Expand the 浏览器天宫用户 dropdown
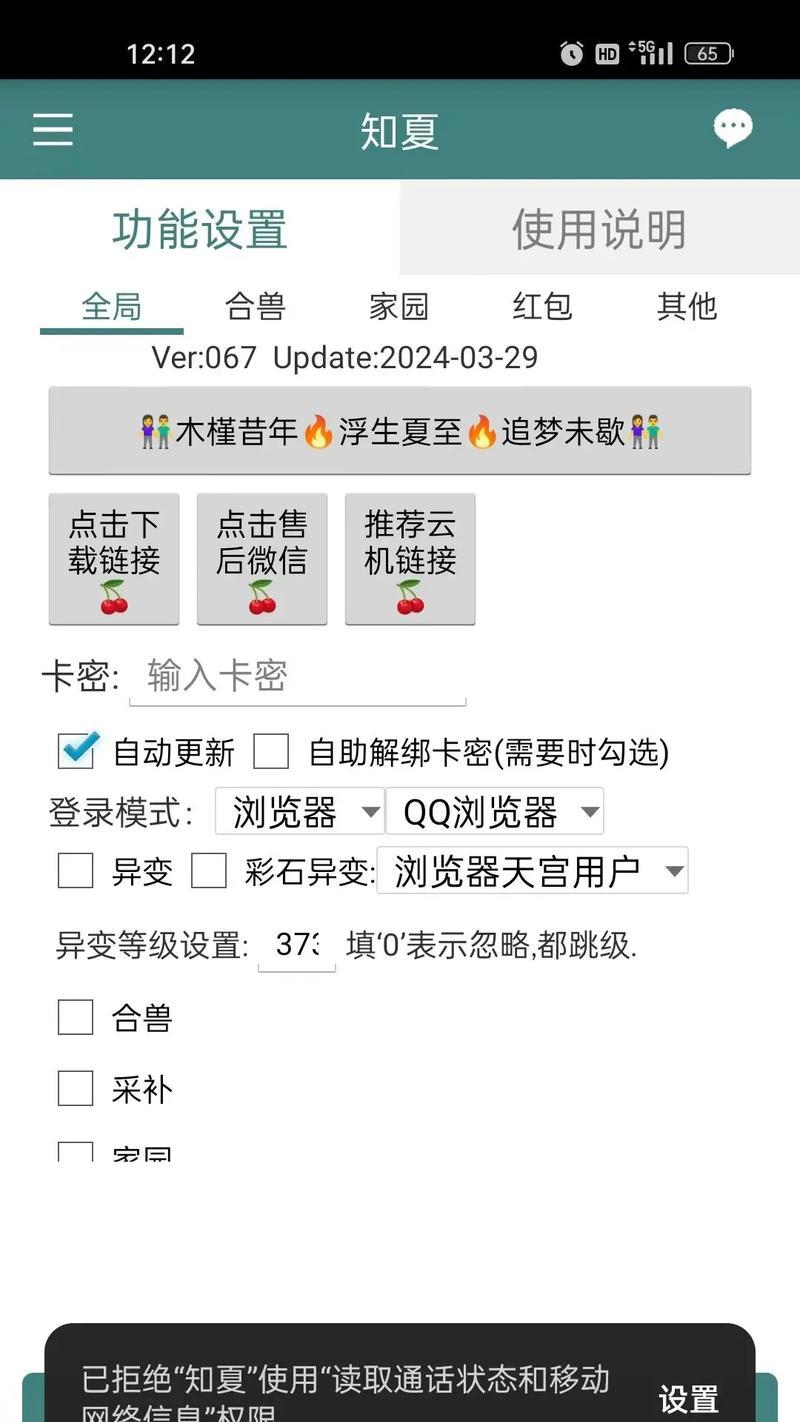The width and height of the screenshot is (800, 1422). (532, 871)
